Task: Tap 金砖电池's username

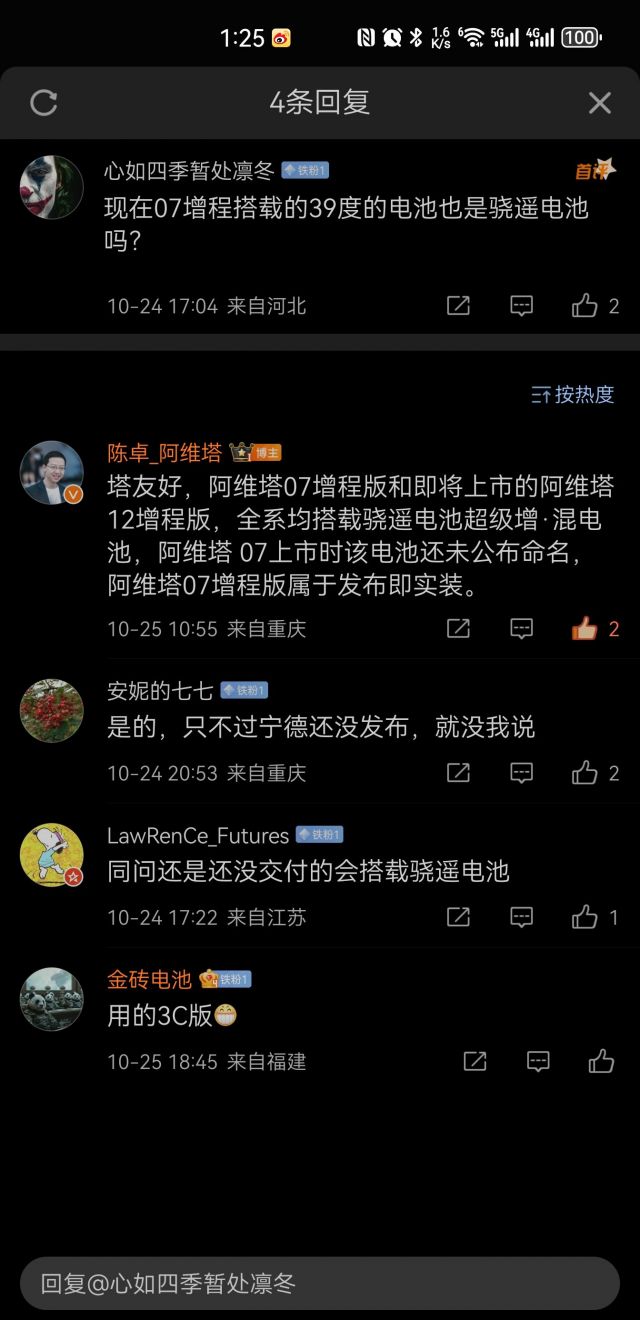Action: click(149, 979)
